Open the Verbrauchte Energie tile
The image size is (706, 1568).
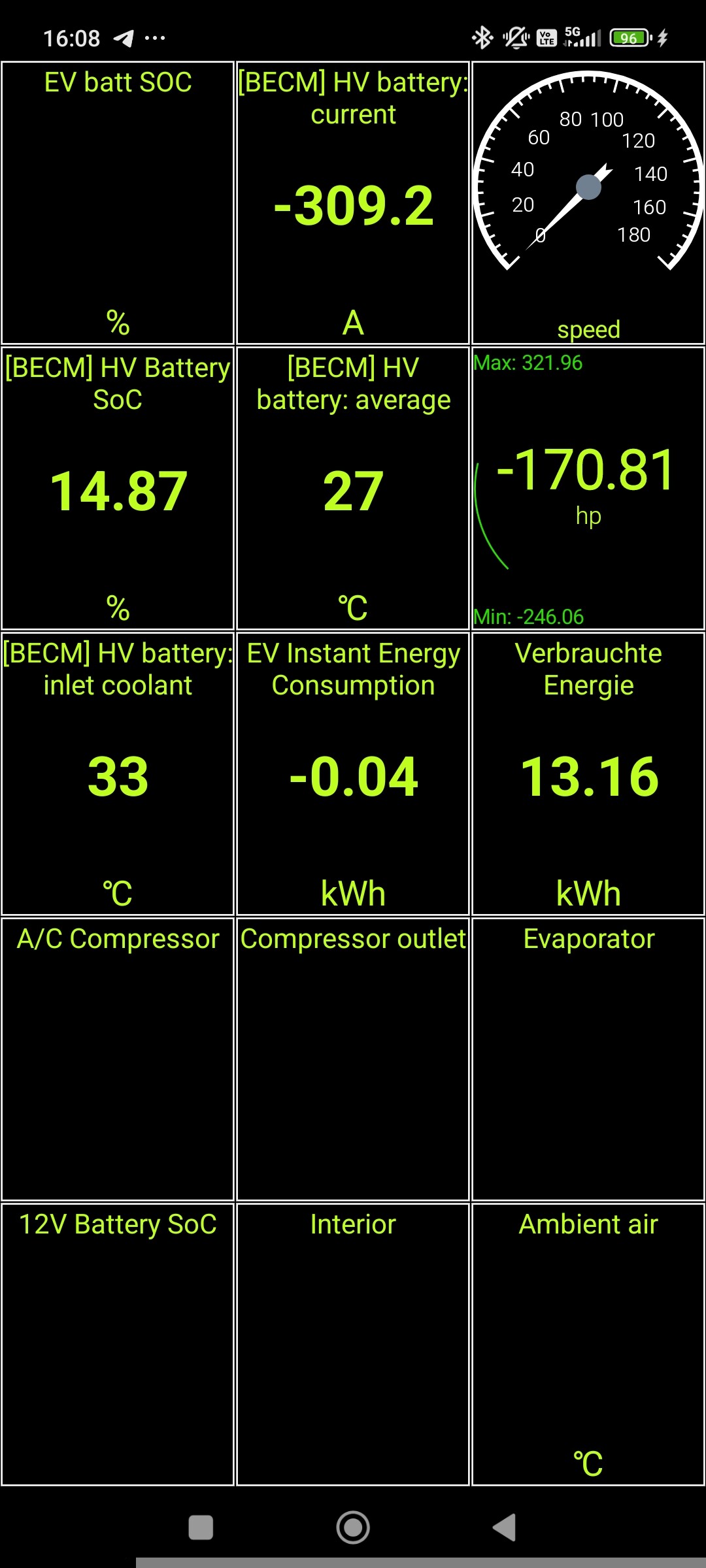(x=588, y=774)
